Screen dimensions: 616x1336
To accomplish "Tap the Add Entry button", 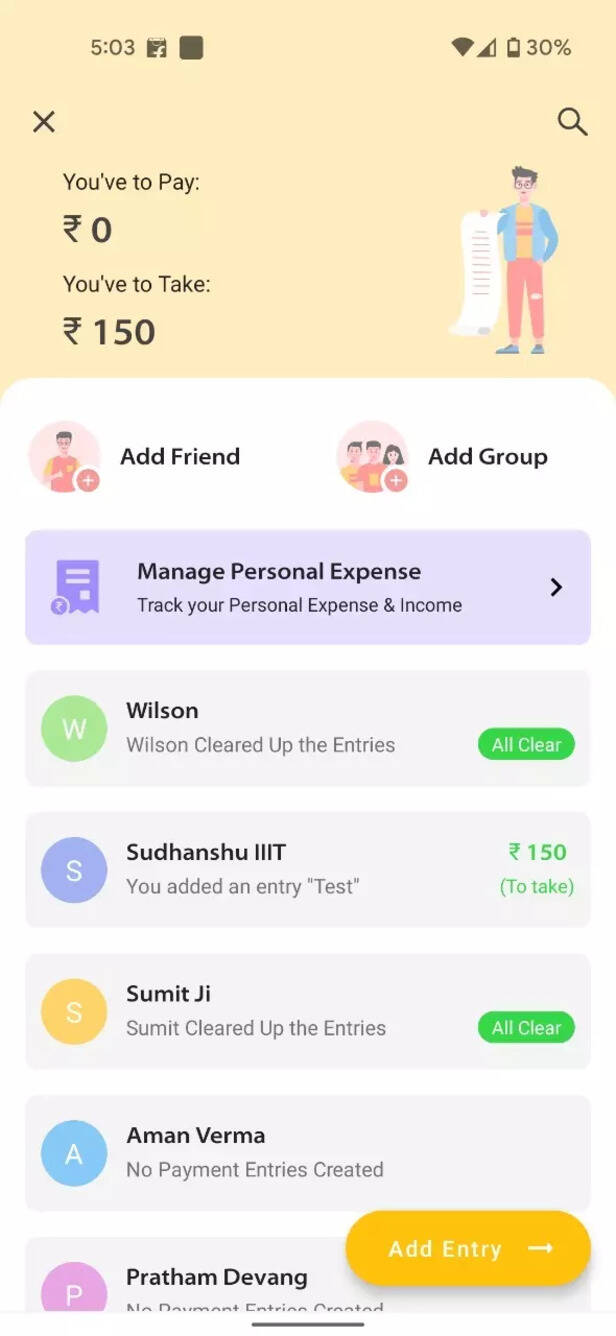I will pos(468,1248).
